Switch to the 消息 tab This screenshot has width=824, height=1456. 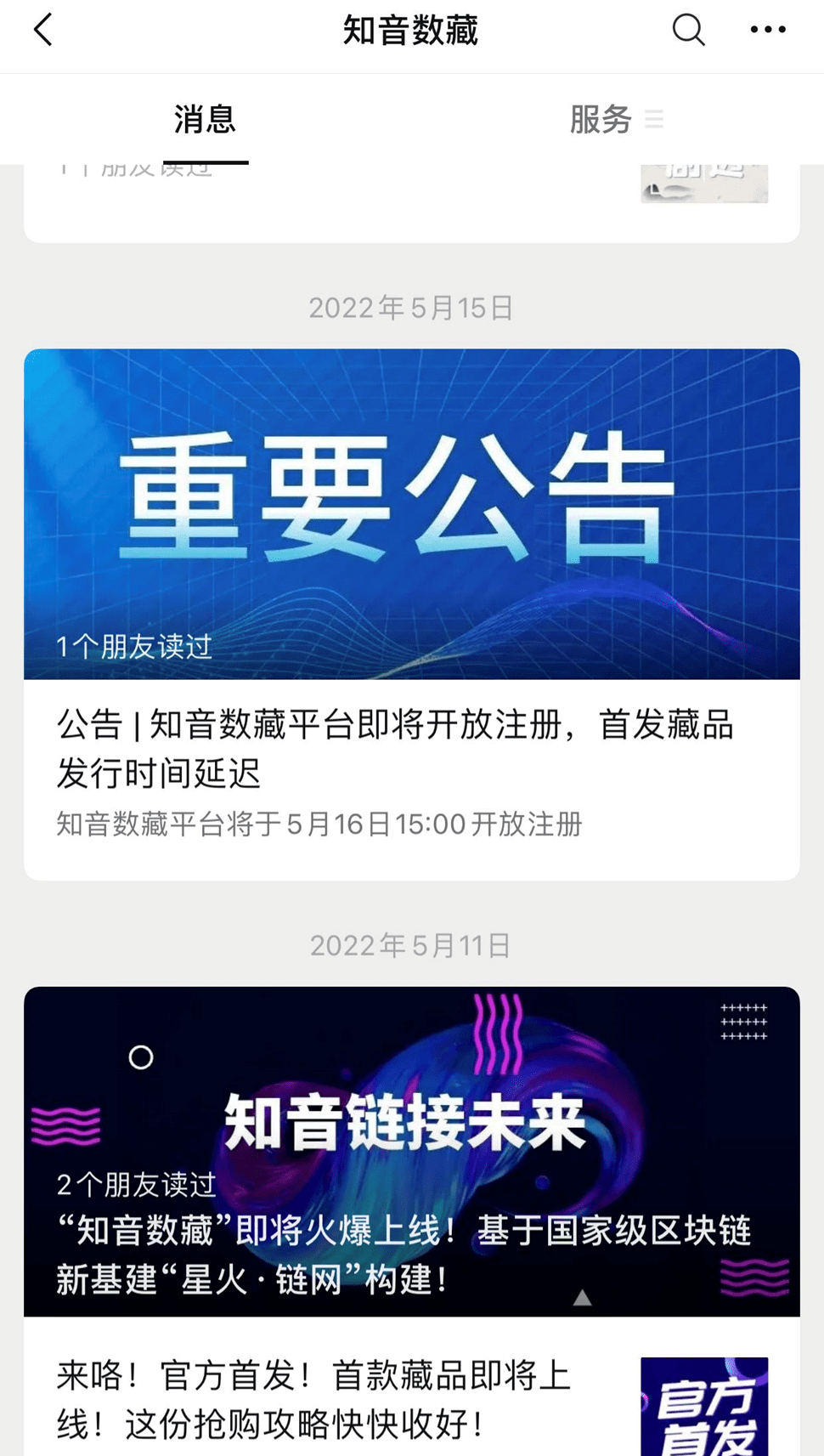[205, 120]
